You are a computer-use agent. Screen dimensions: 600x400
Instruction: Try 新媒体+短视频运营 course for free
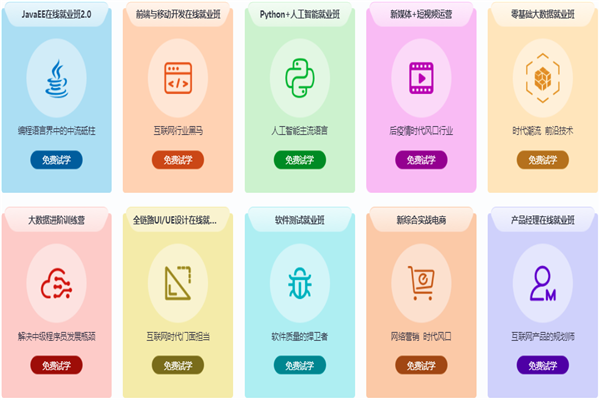[421, 159]
